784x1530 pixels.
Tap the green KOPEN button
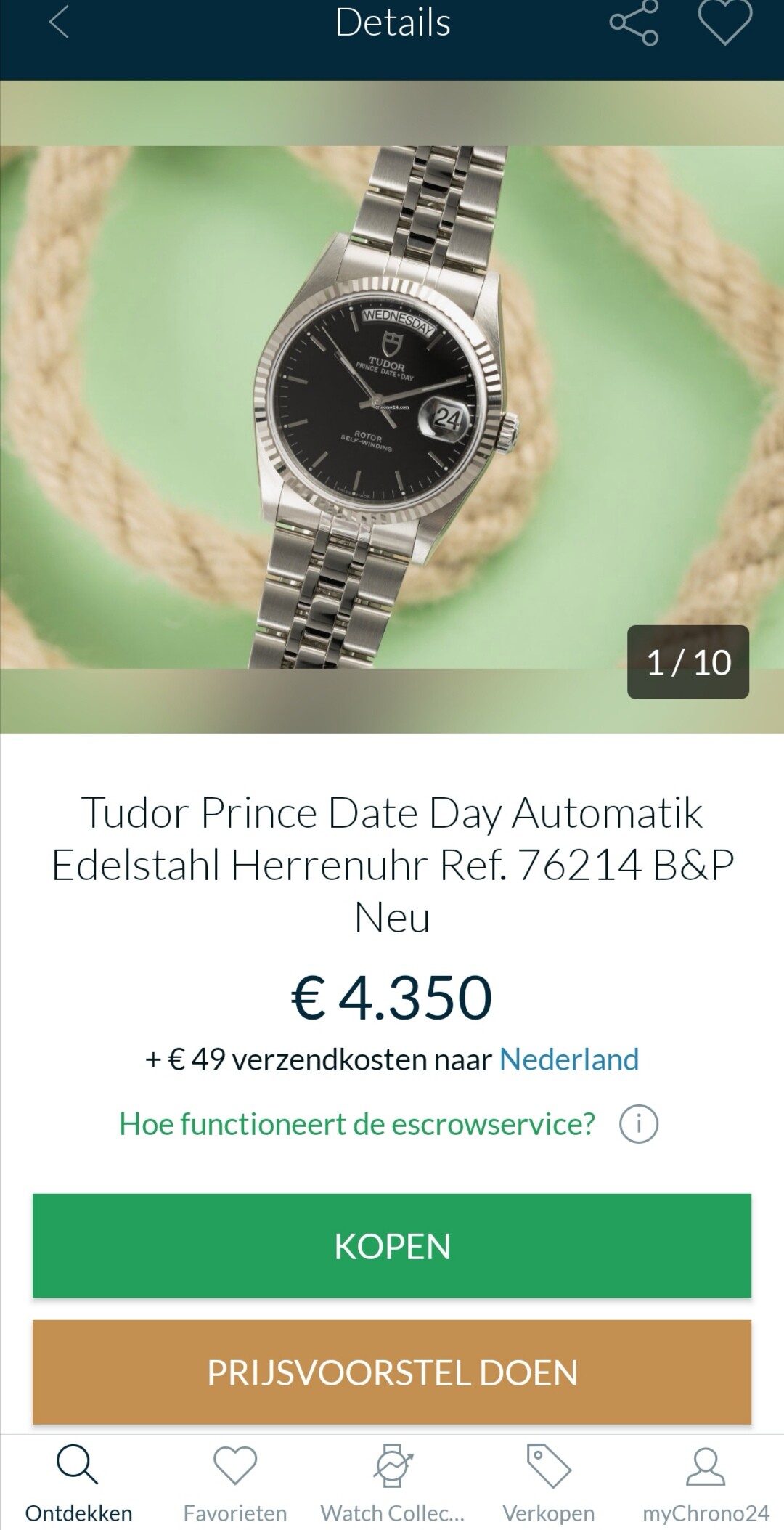[x=392, y=1246]
